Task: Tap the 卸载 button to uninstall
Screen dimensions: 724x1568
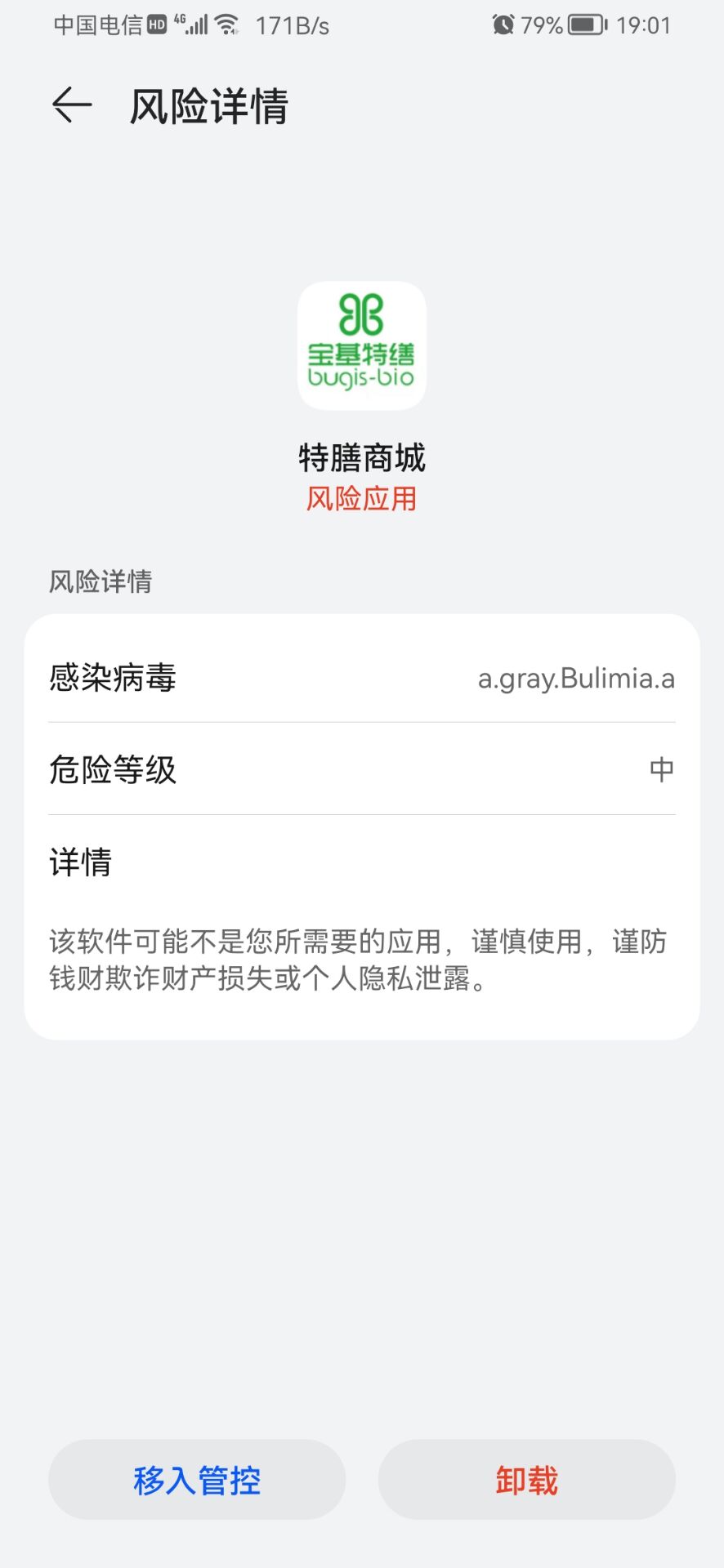Action: [525, 1479]
